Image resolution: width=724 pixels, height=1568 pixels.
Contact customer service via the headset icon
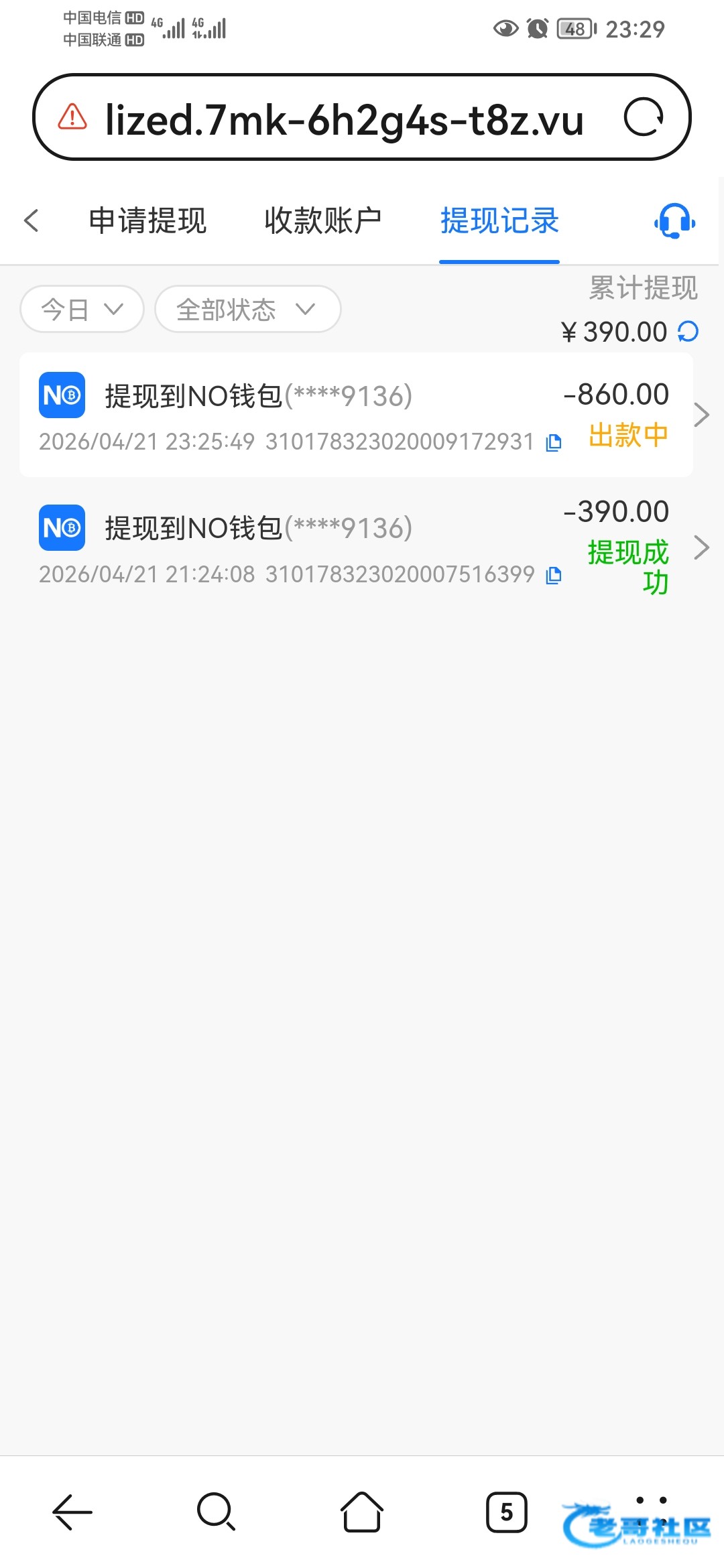675,221
